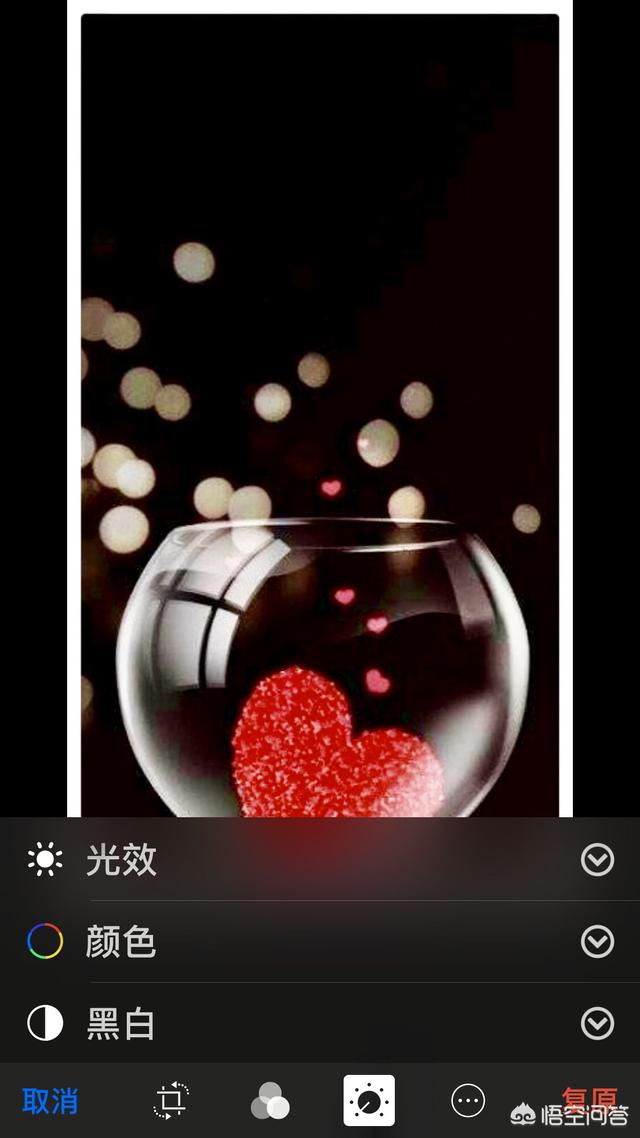Select the adjustment dial tool
The height and width of the screenshot is (1138, 640).
pyautogui.click(x=369, y=1101)
